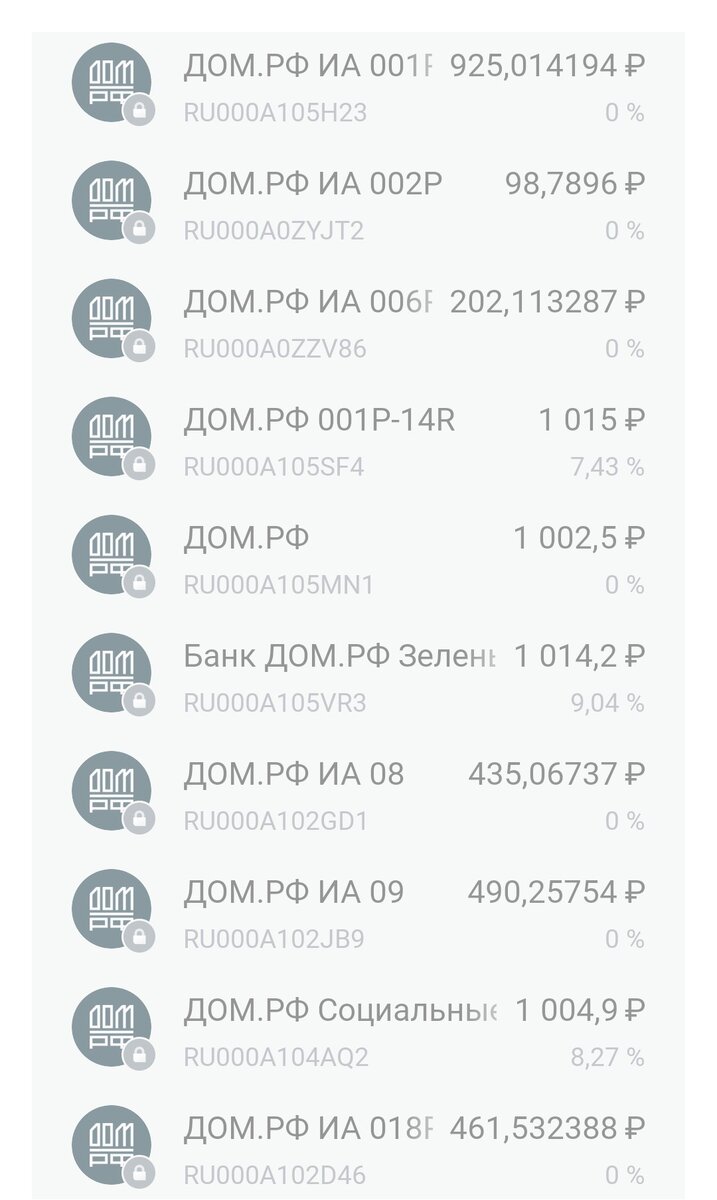View ДОМ.РФ ИА 018P bond RU000A102D46

point(358,1148)
